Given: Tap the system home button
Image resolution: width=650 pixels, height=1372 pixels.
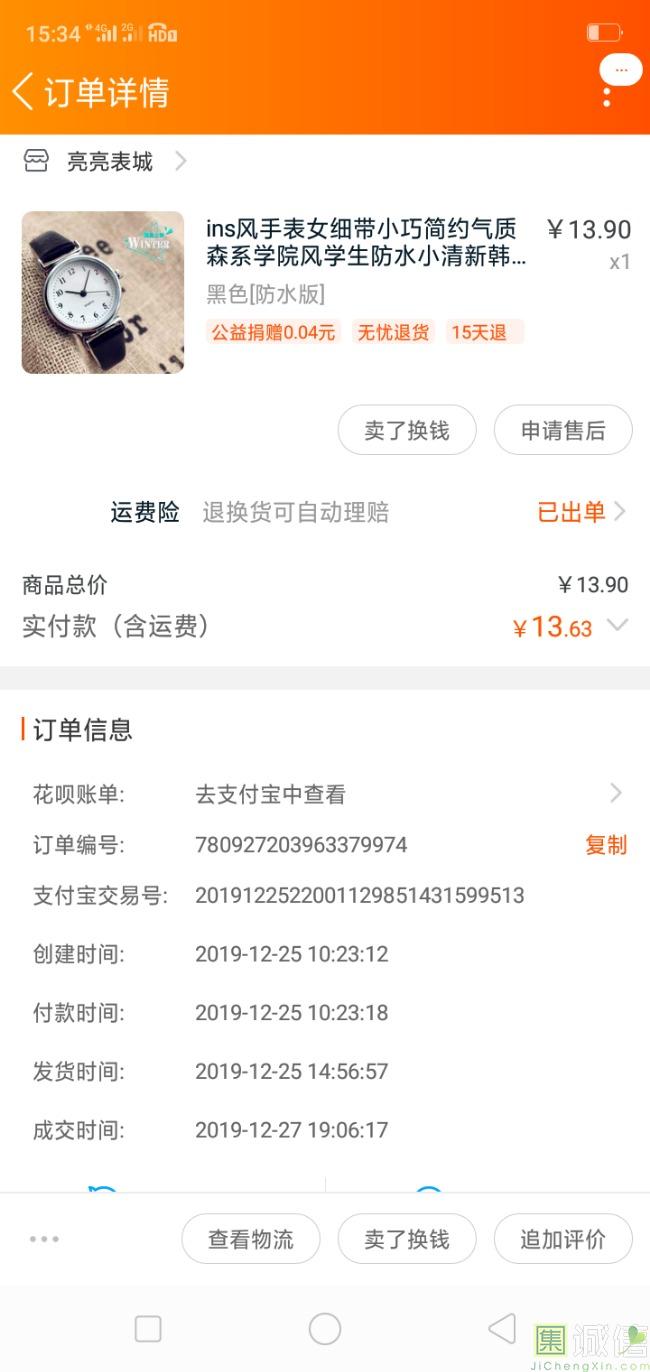Looking at the screenshot, I should point(325,1329).
